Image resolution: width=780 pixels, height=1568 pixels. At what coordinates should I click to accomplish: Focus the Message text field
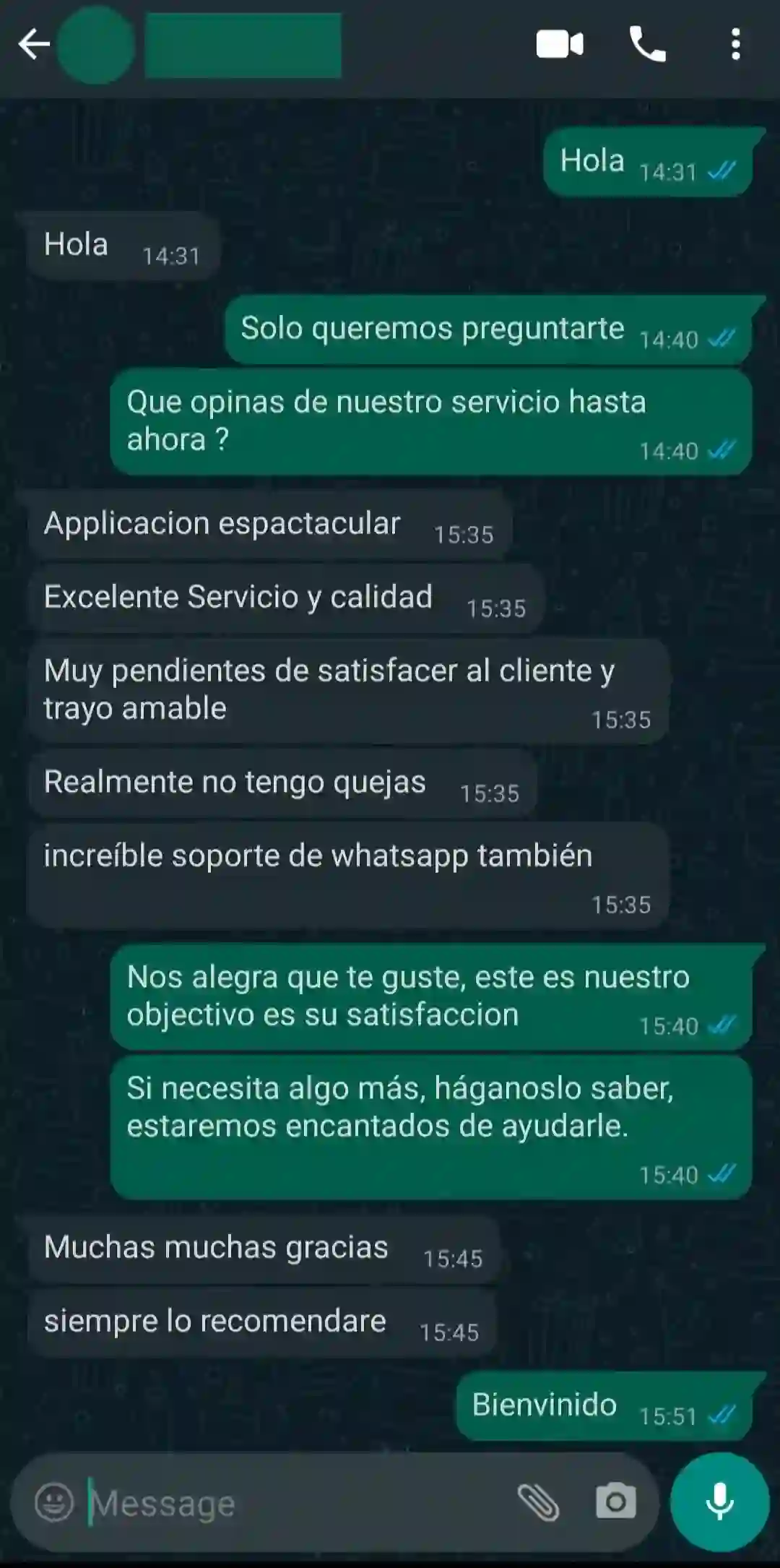point(289,1504)
